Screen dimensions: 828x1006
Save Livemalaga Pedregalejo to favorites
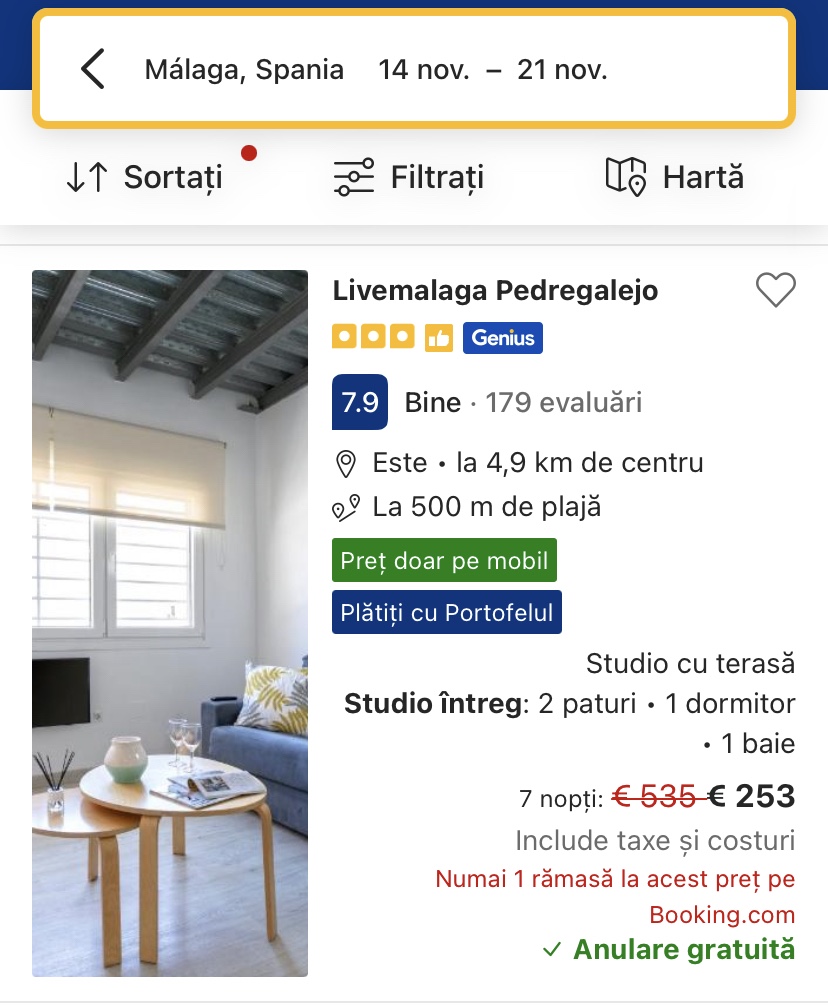tap(775, 290)
